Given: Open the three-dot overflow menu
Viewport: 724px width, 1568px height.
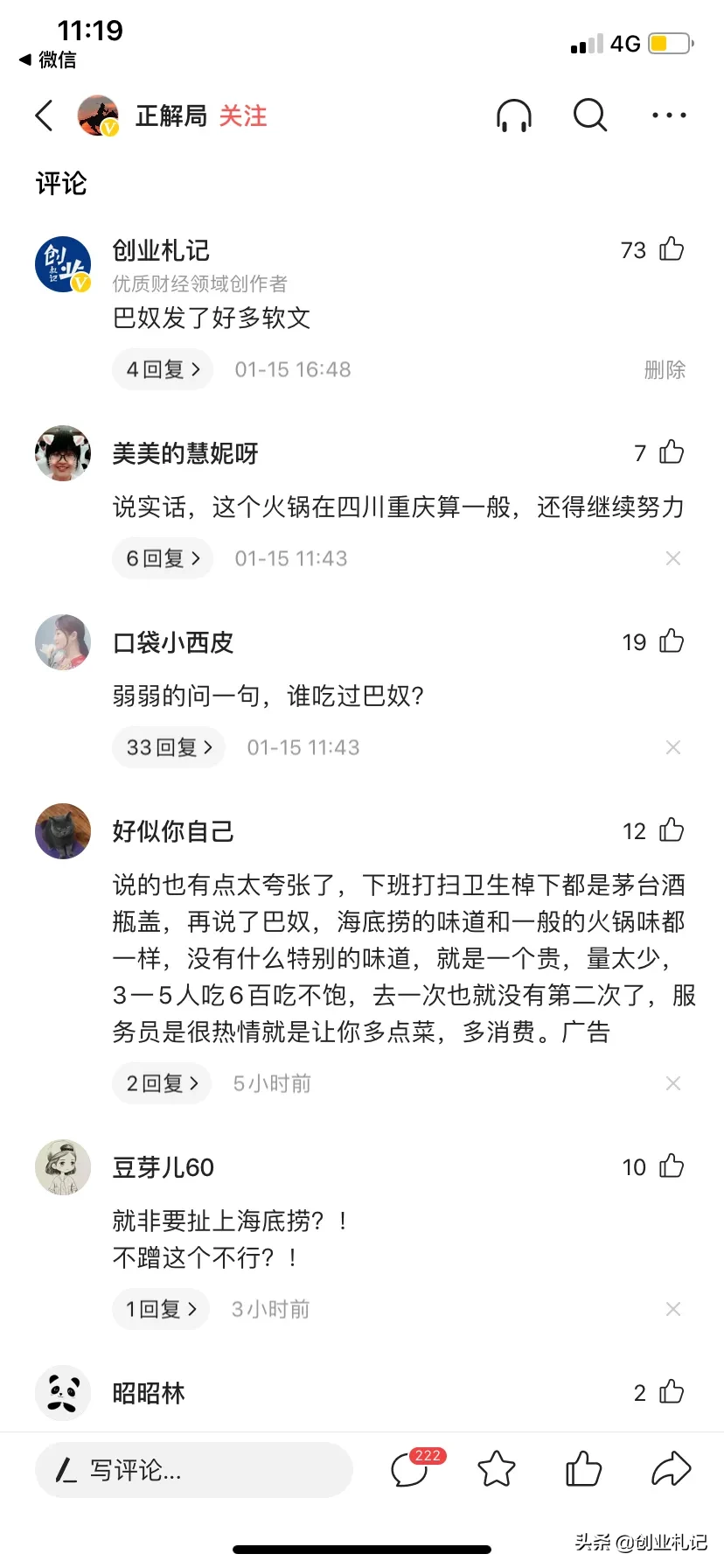Looking at the screenshot, I should 669,115.
